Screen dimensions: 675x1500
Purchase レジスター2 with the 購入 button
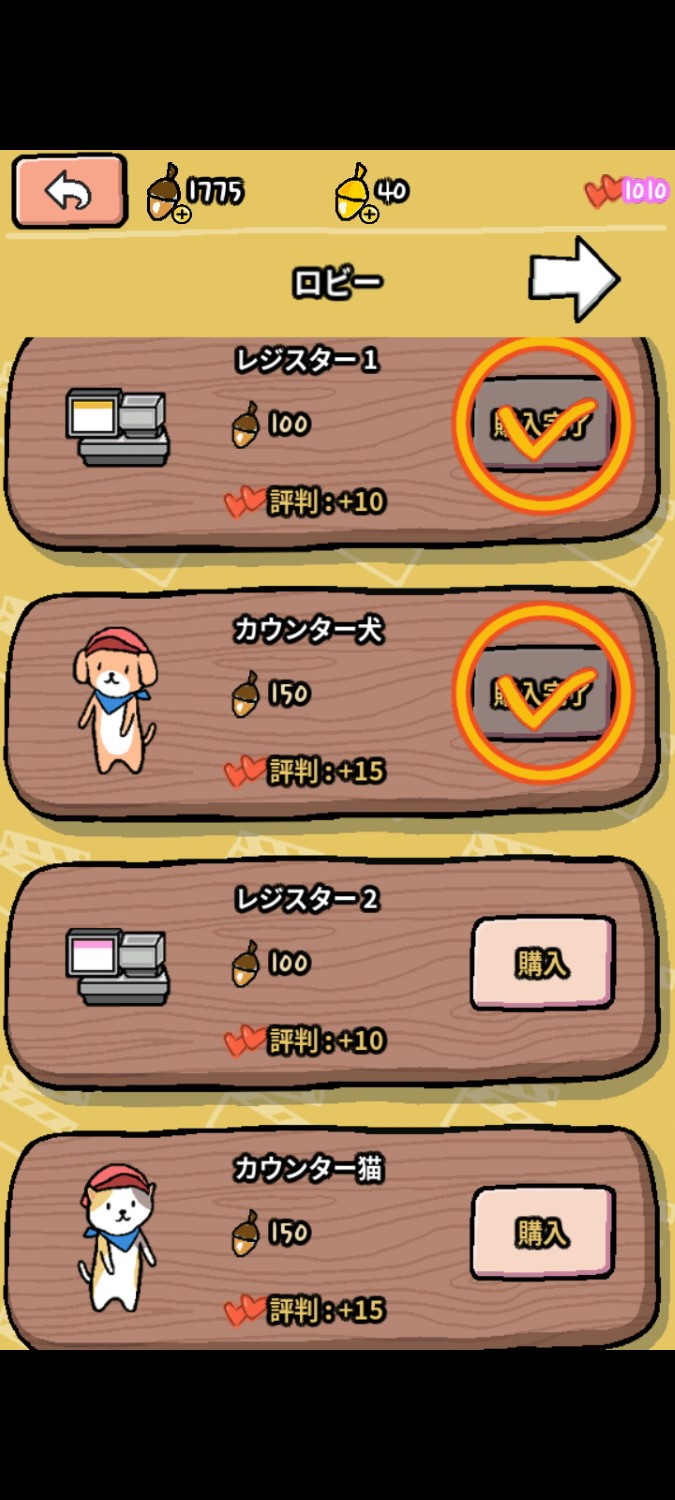pyautogui.click(x=542, y=963)
